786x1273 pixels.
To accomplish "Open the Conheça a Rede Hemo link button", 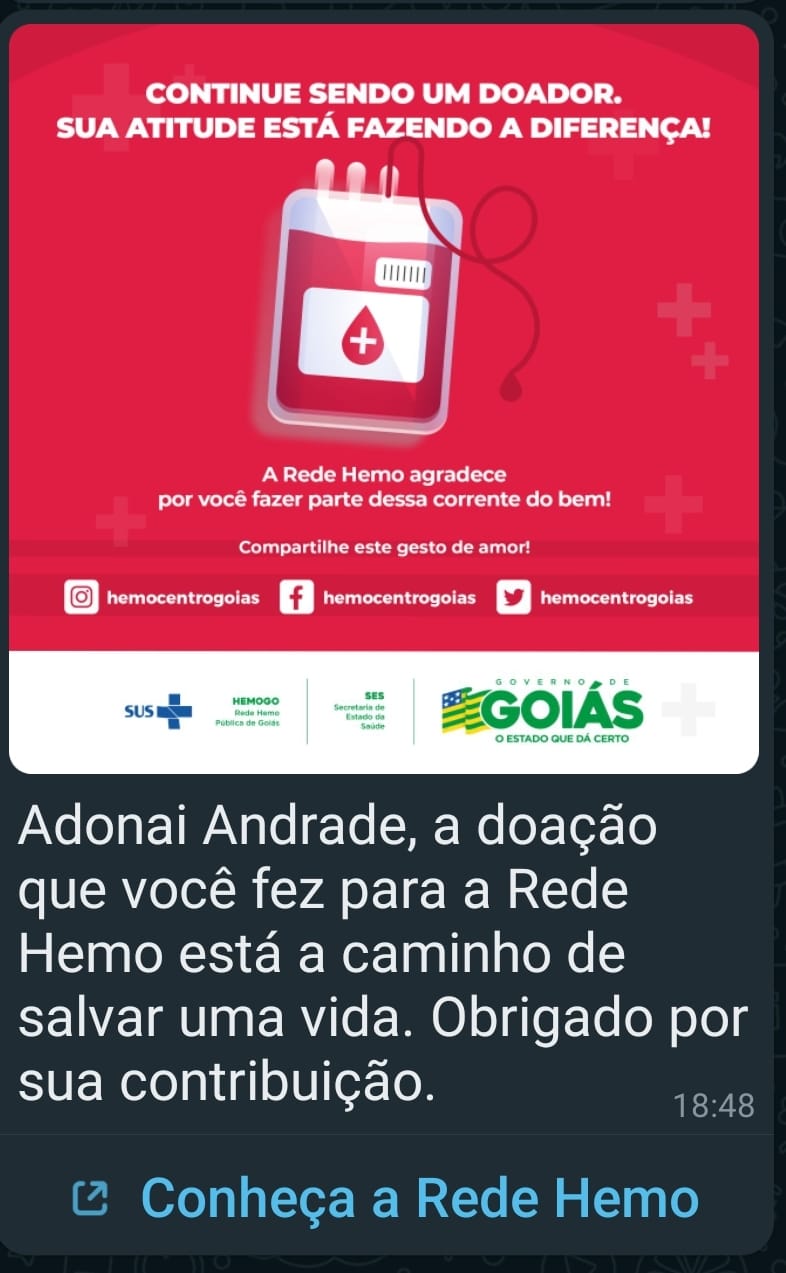I will pos(388,1198).
